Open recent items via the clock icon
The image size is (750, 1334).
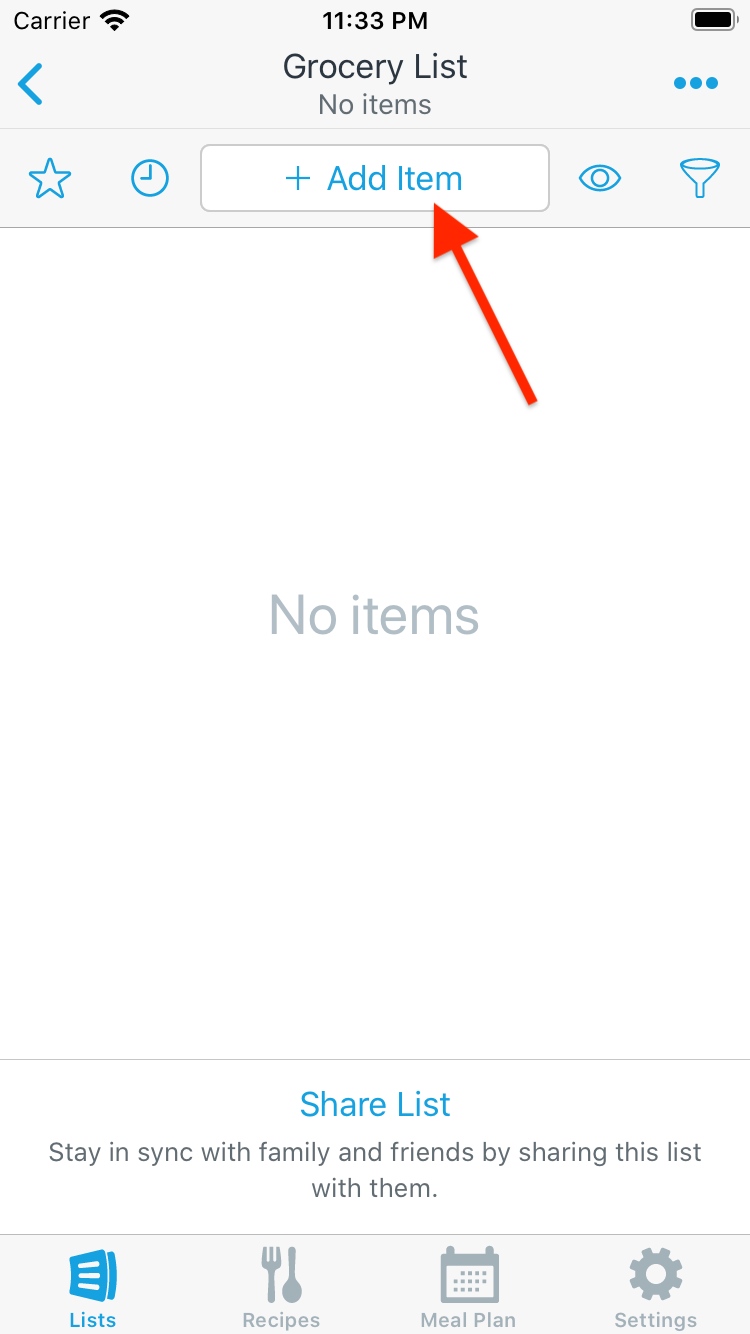pos(150,179)
